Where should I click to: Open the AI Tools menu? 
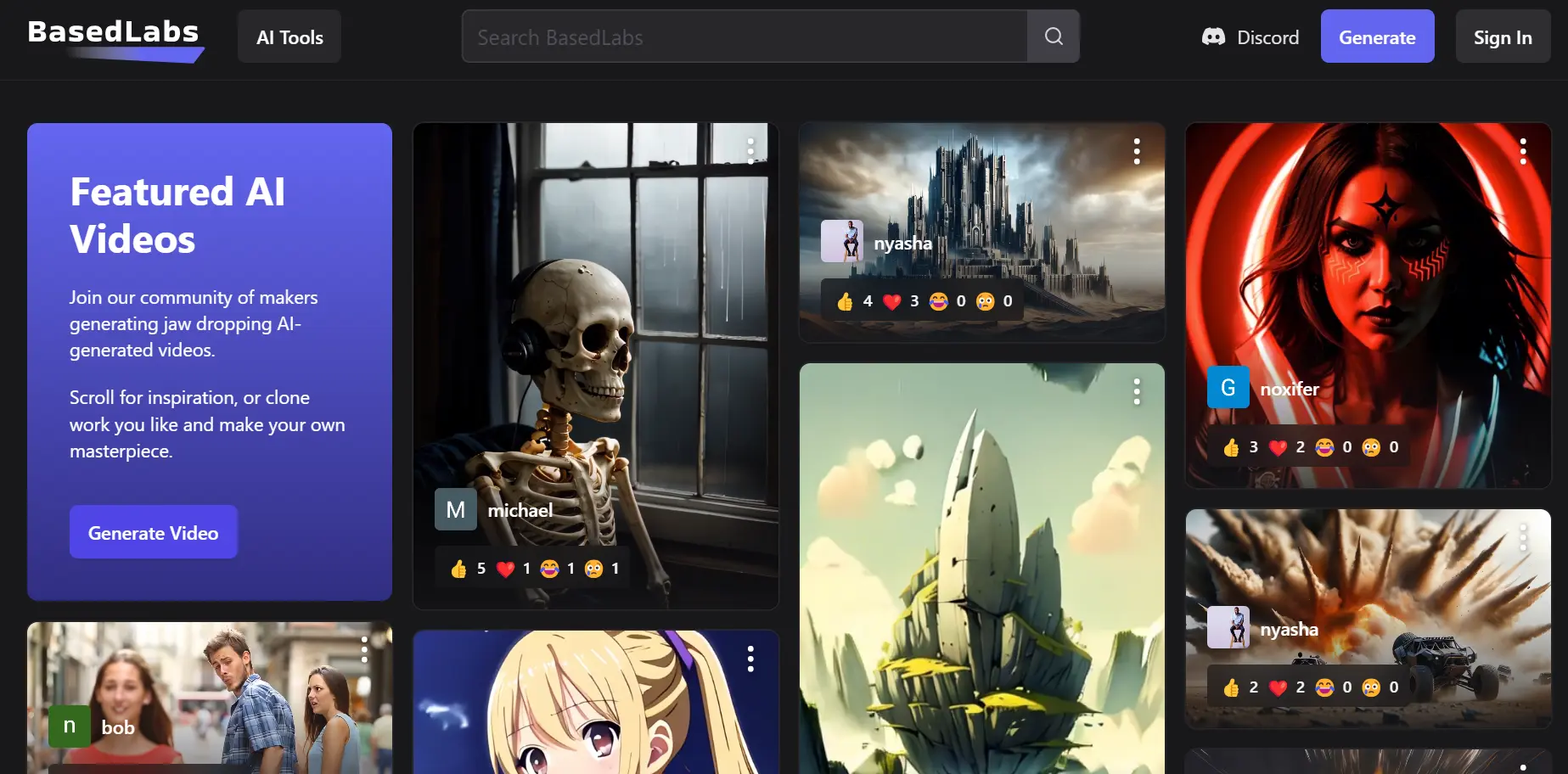(x=289, y=37)
